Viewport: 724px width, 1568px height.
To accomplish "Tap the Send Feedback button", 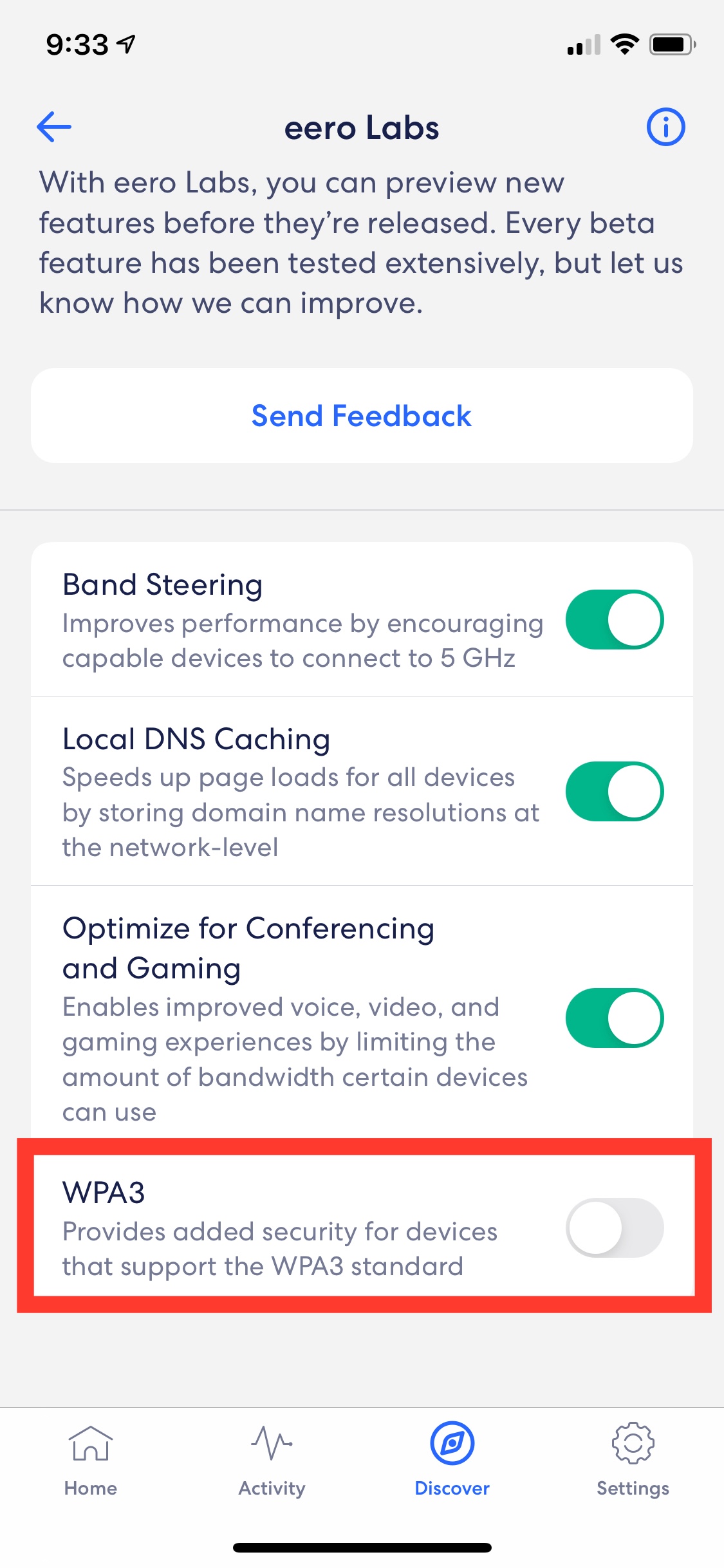I will click(362, 416).
